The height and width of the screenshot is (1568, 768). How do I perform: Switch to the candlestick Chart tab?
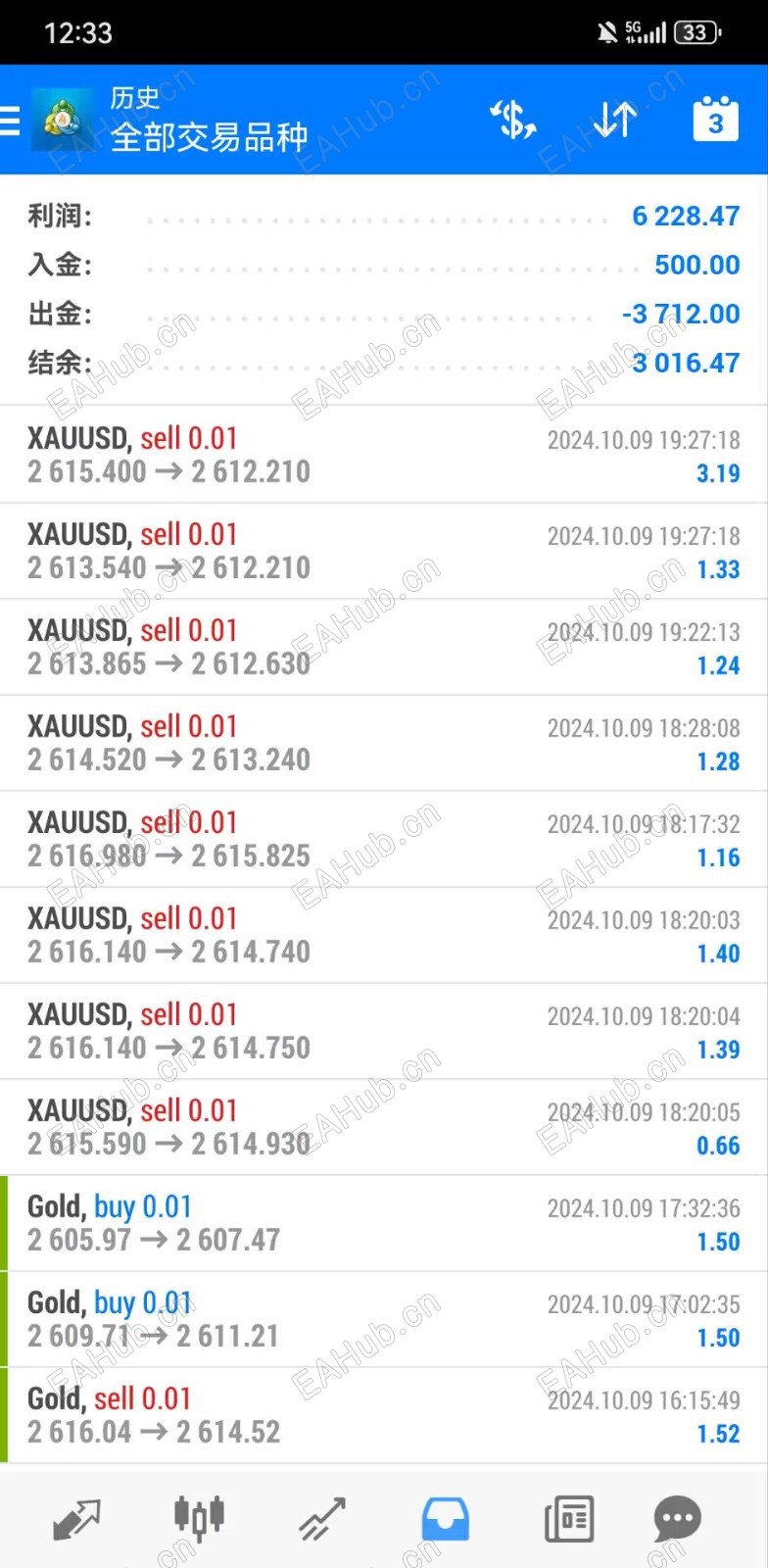point(199,1519)
